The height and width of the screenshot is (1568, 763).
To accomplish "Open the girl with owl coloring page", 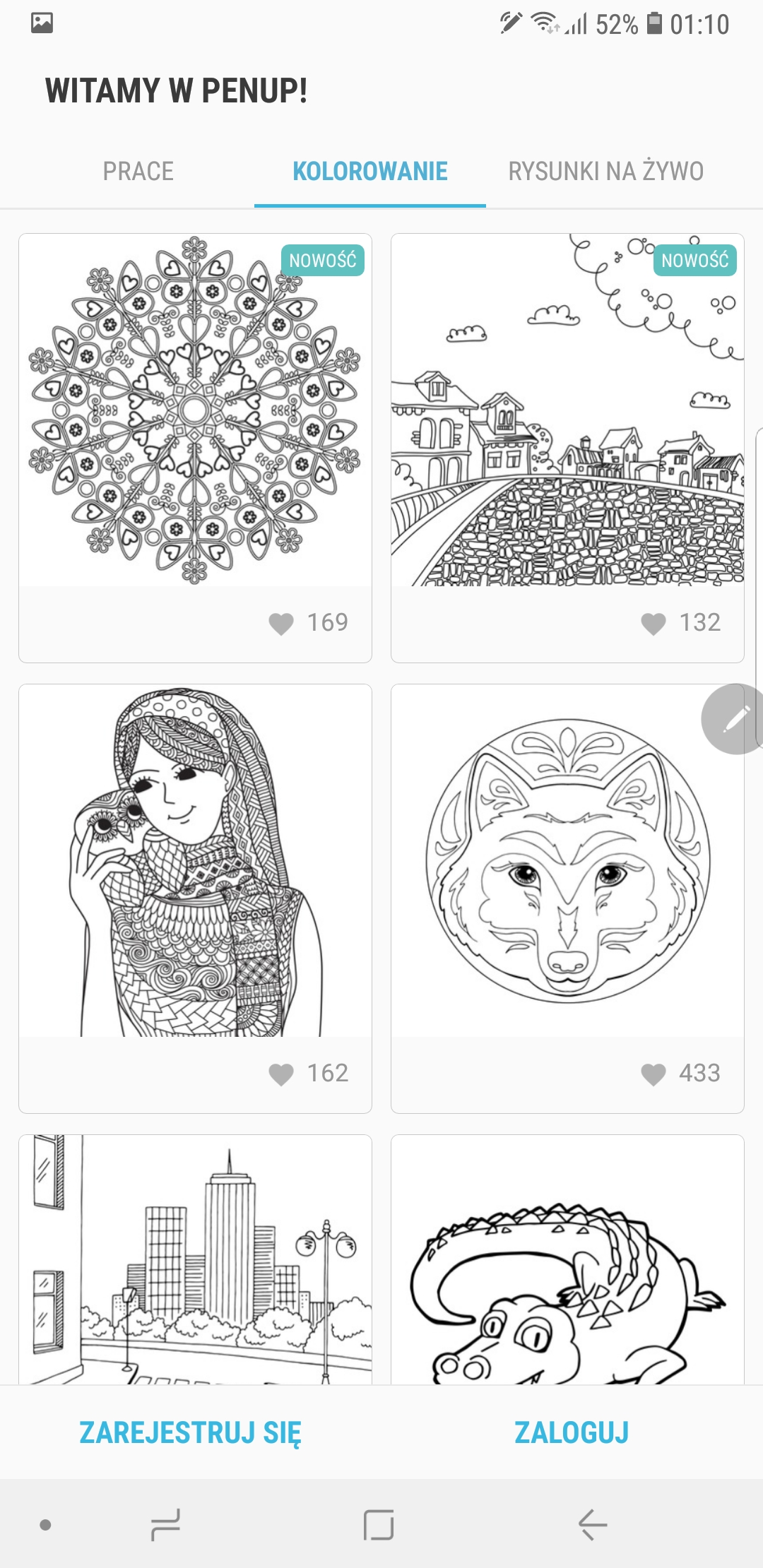I will 195,861.
